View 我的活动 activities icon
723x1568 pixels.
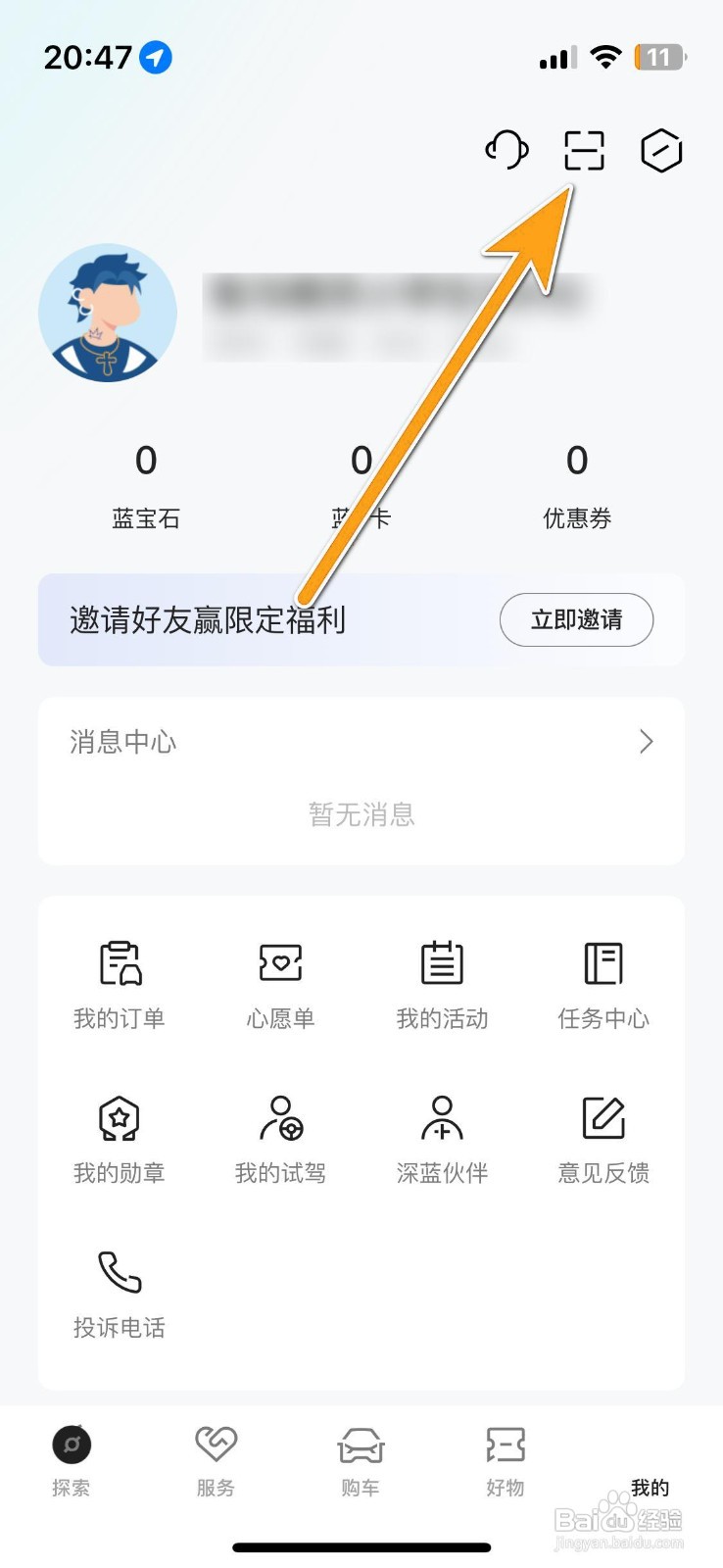coord(442,965)
